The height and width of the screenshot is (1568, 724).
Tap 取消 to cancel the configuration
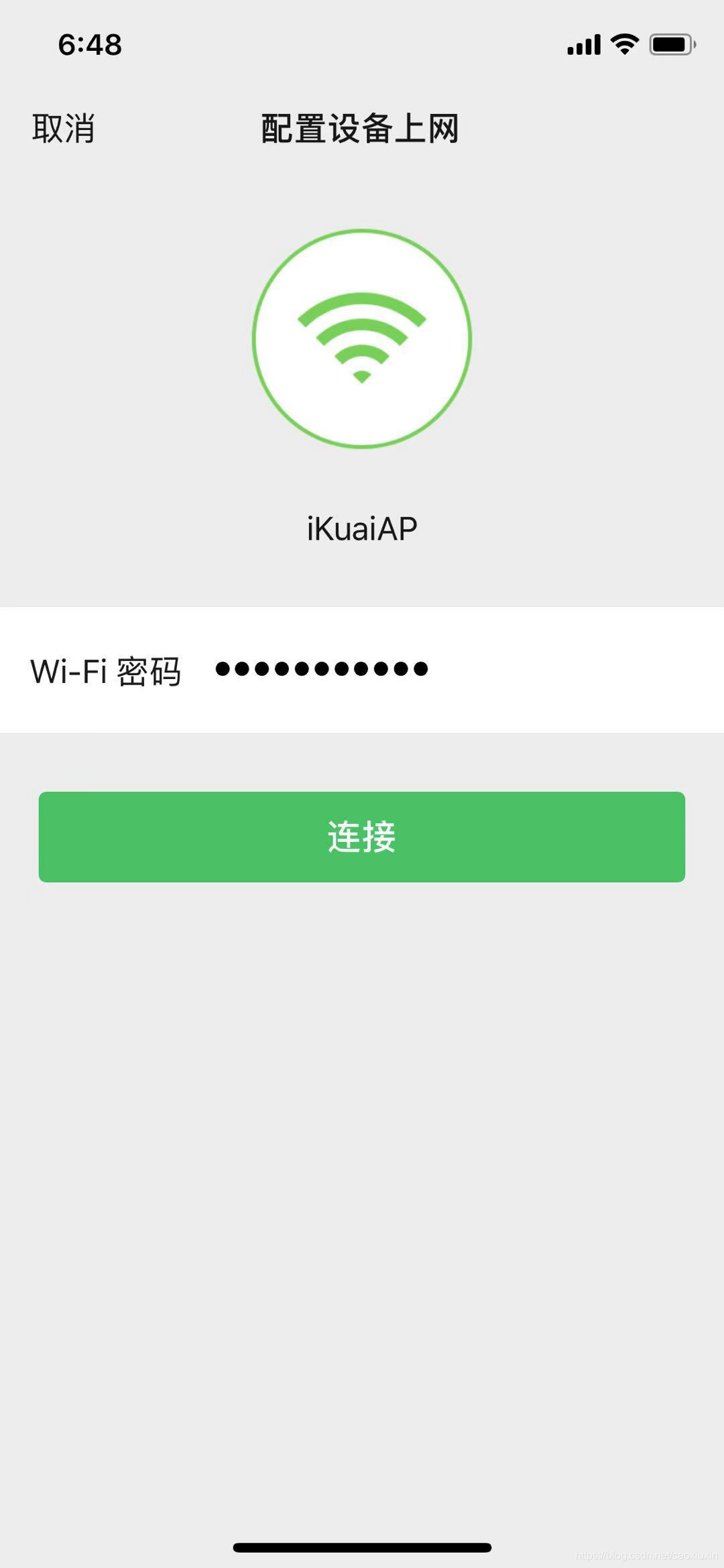point(62,129)
